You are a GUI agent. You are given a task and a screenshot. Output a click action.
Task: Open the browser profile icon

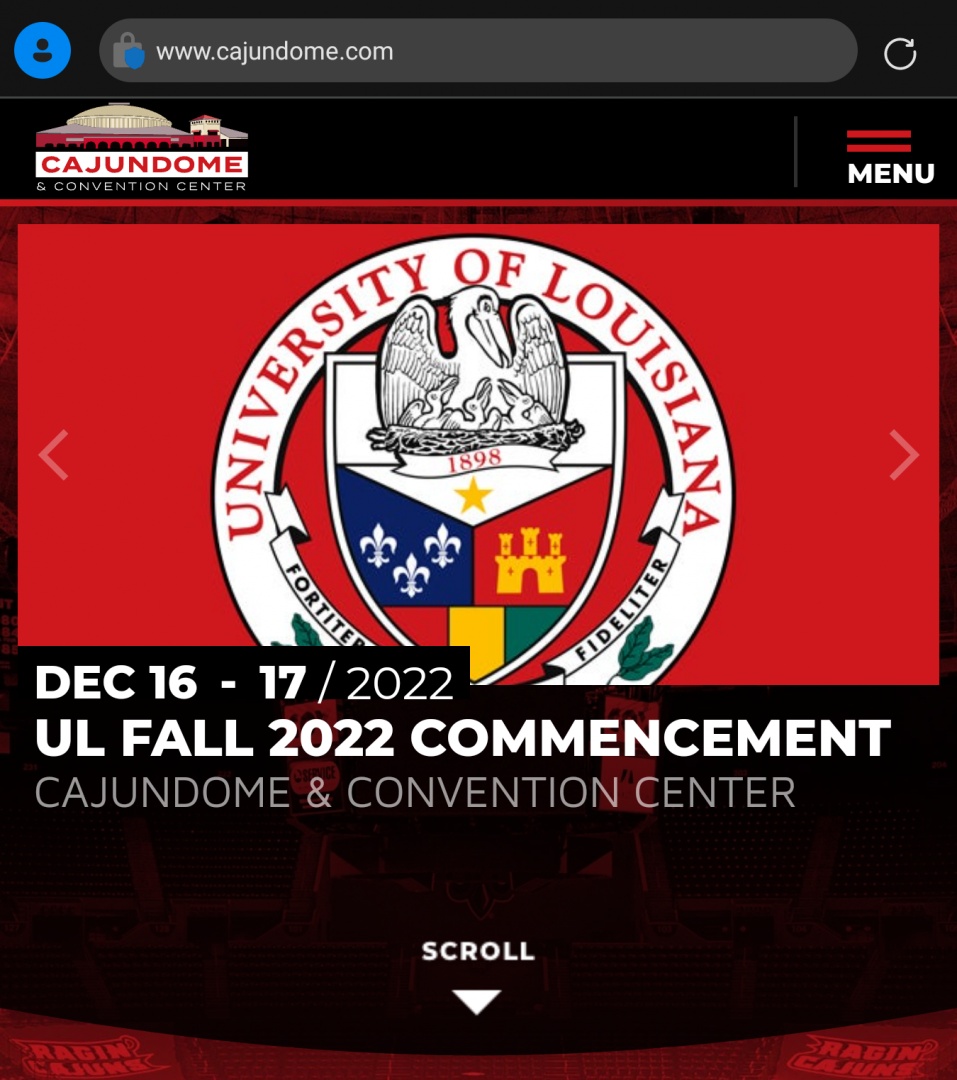(x=42, y=50)
